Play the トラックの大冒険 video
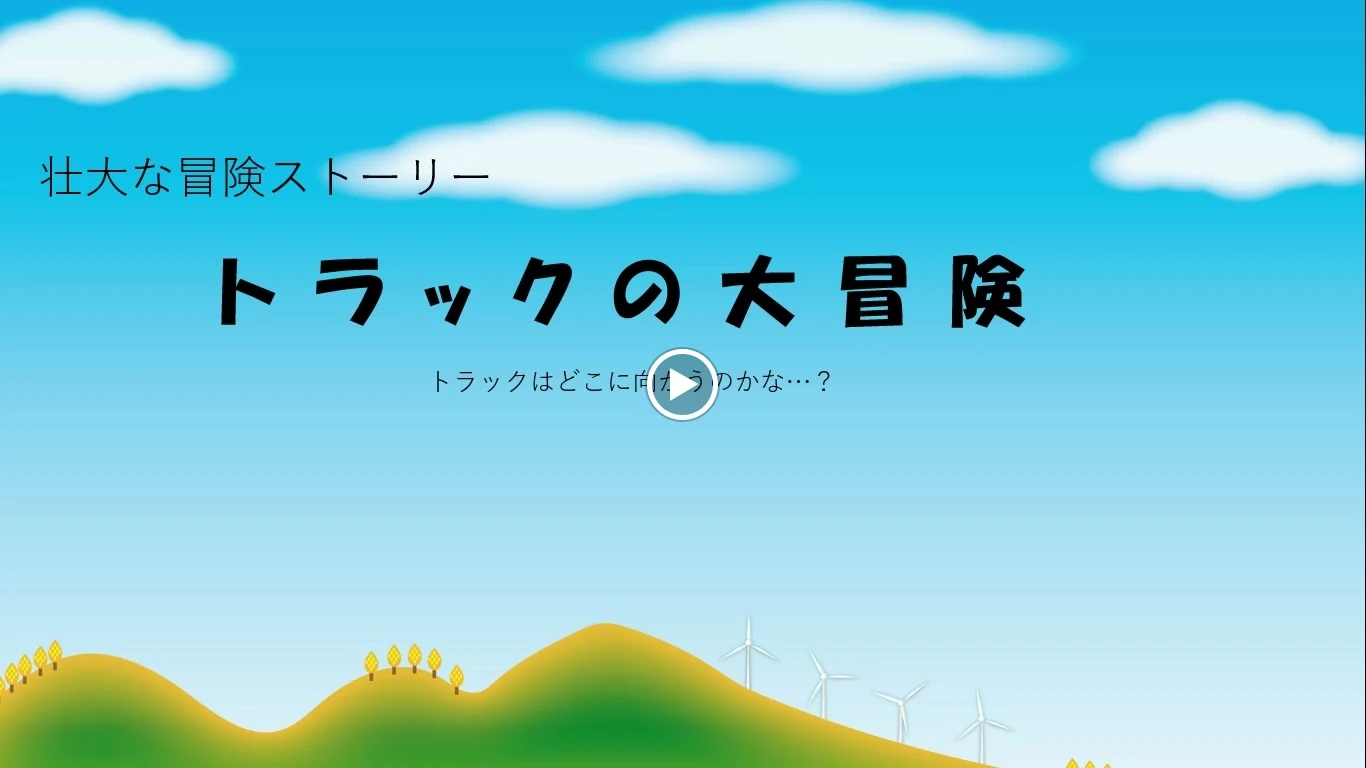 pos(682,384)
